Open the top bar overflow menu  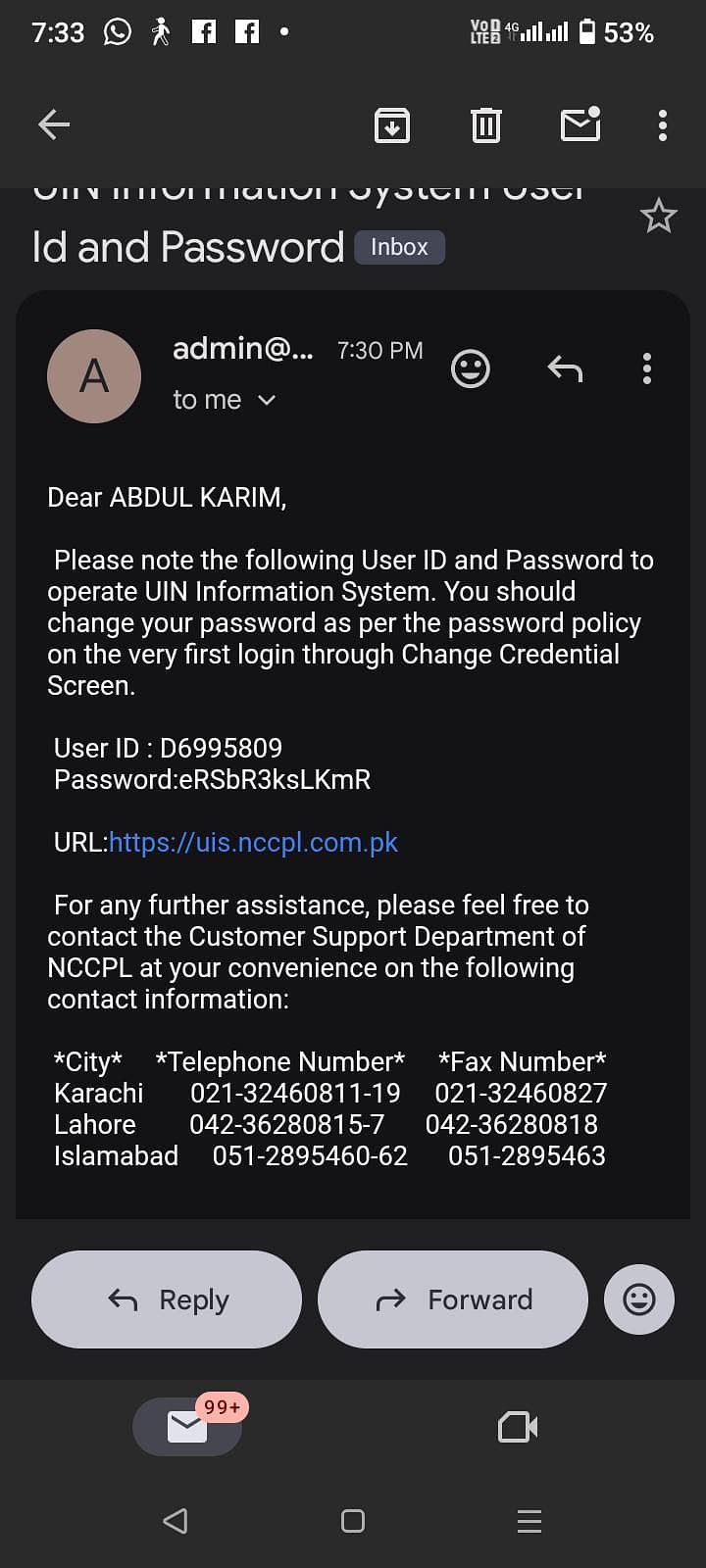(663, 125)
